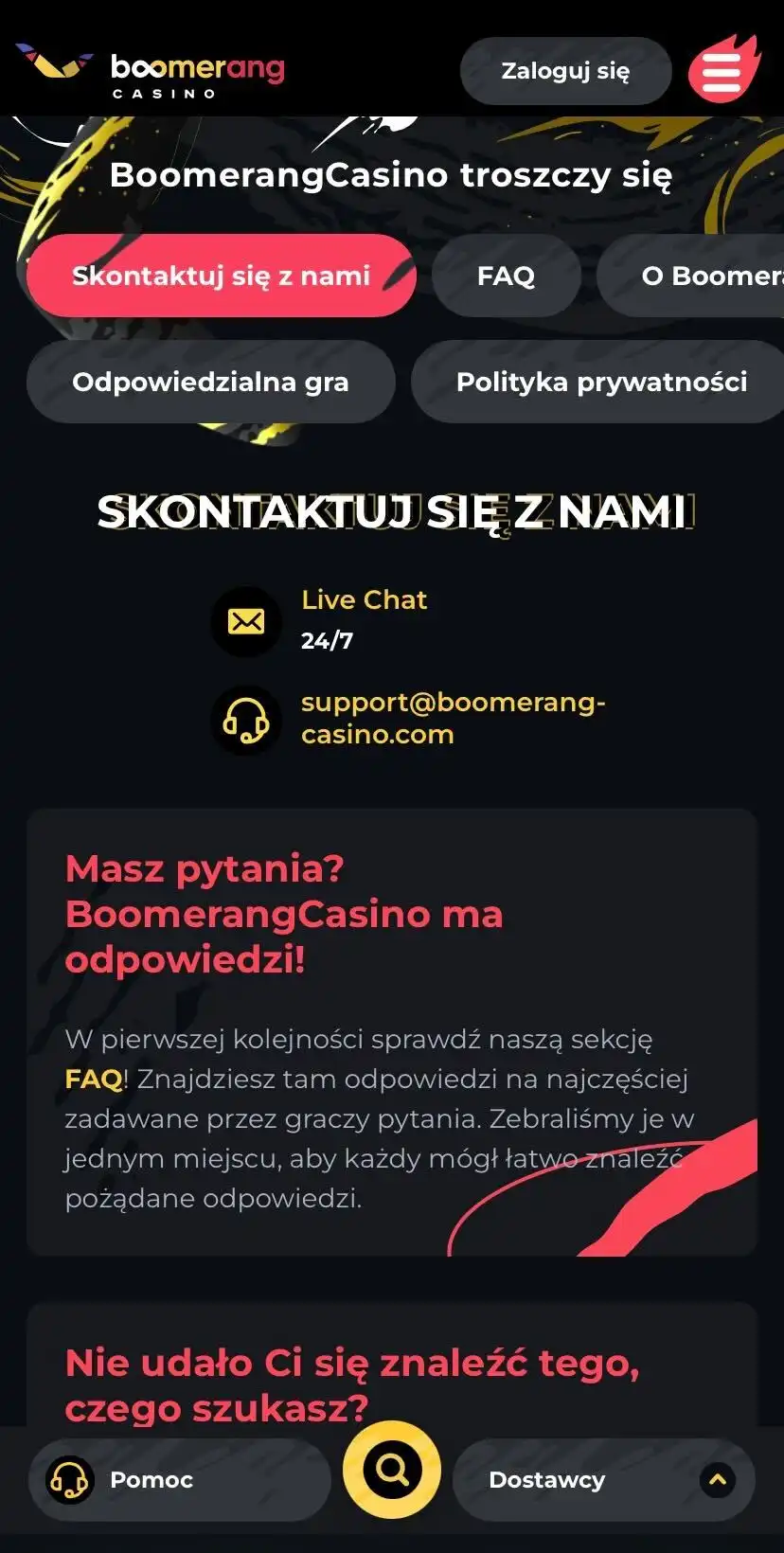Screen dimensions: 784x1553
Task: Start a Live Chat
Action: (x=364, y=599)
